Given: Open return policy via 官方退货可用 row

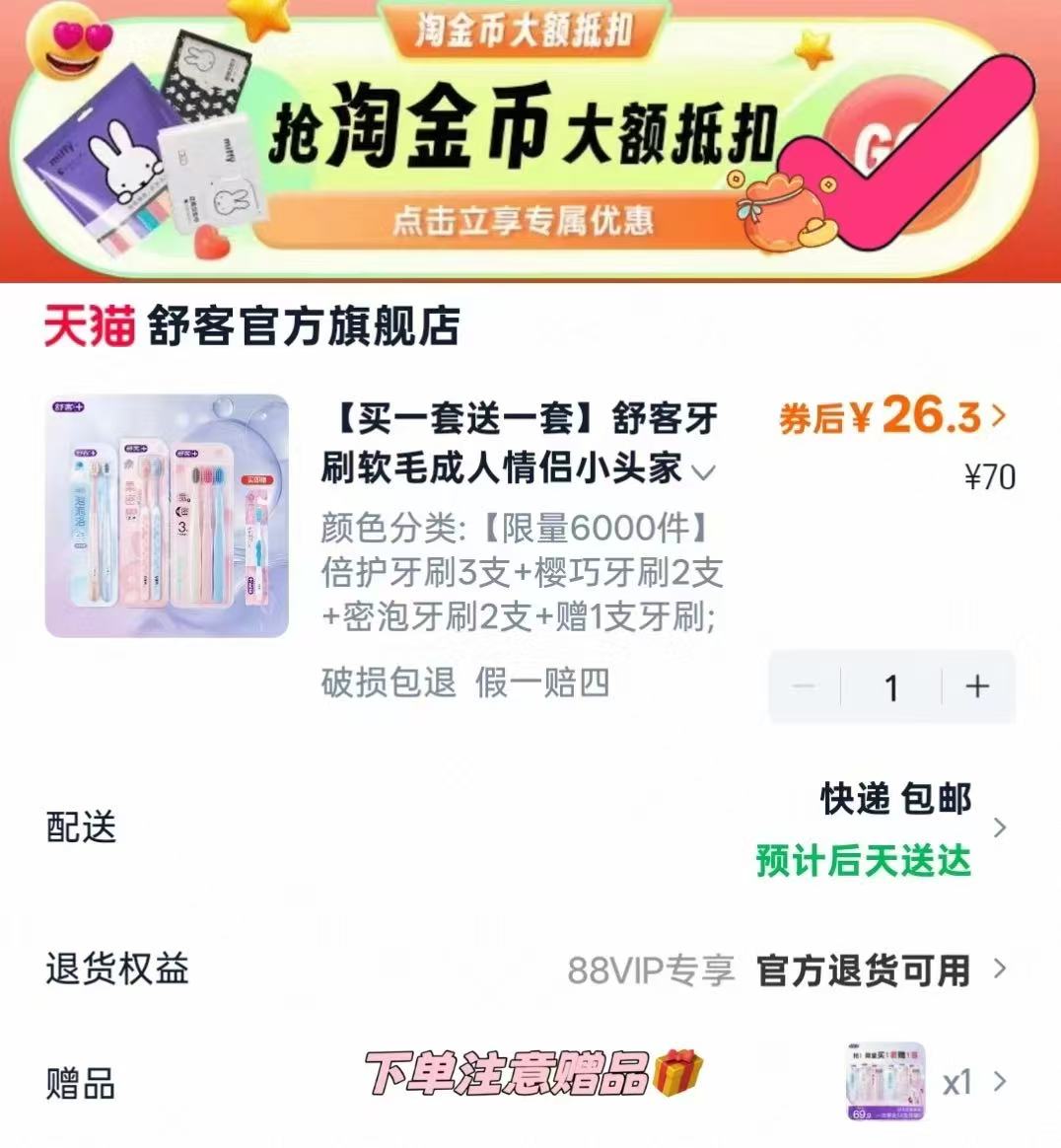Looking at the screenshot, I should coord(863,969).
